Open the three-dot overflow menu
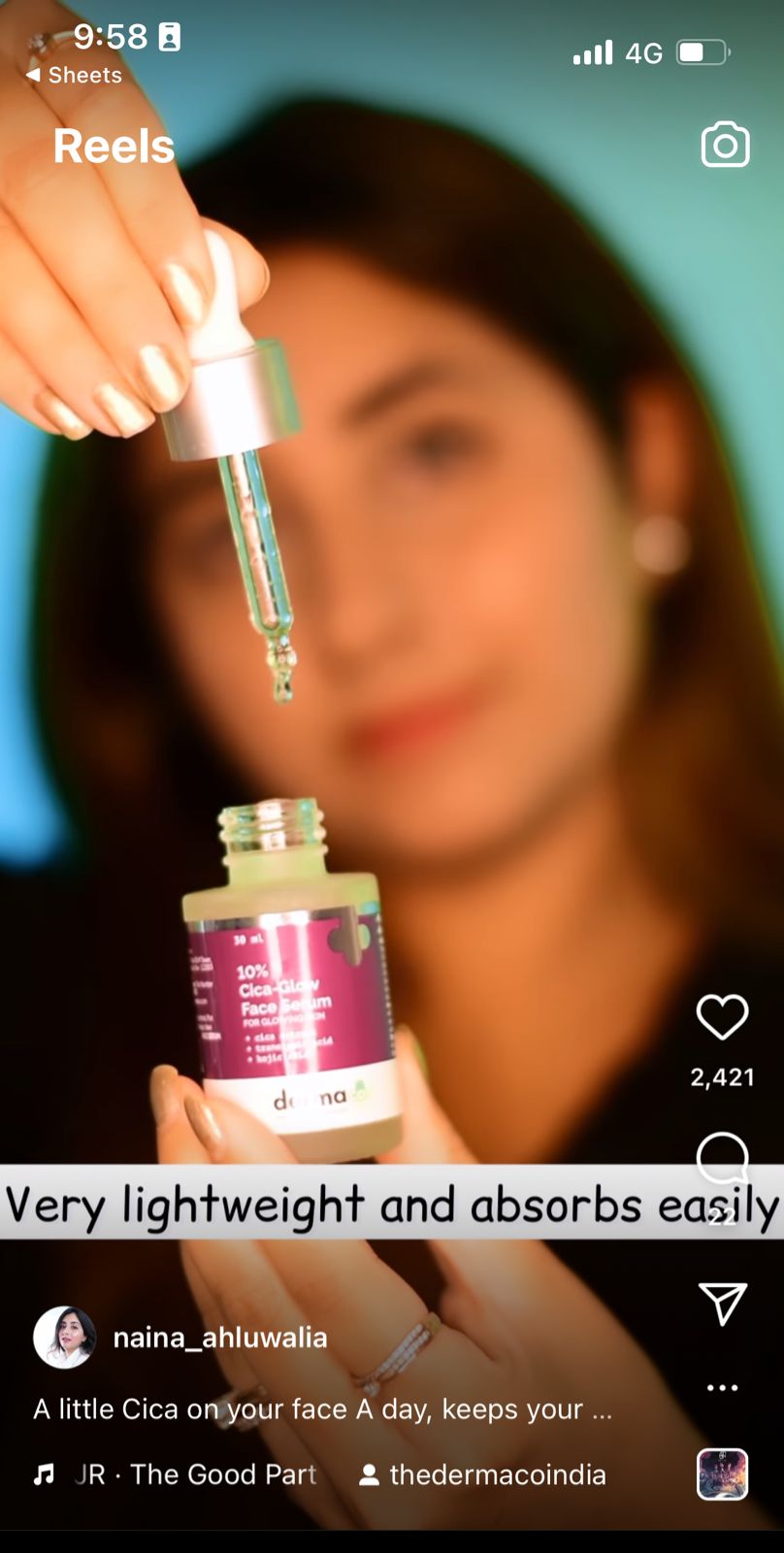784x1553 pixels. [x=722, y=1388]
